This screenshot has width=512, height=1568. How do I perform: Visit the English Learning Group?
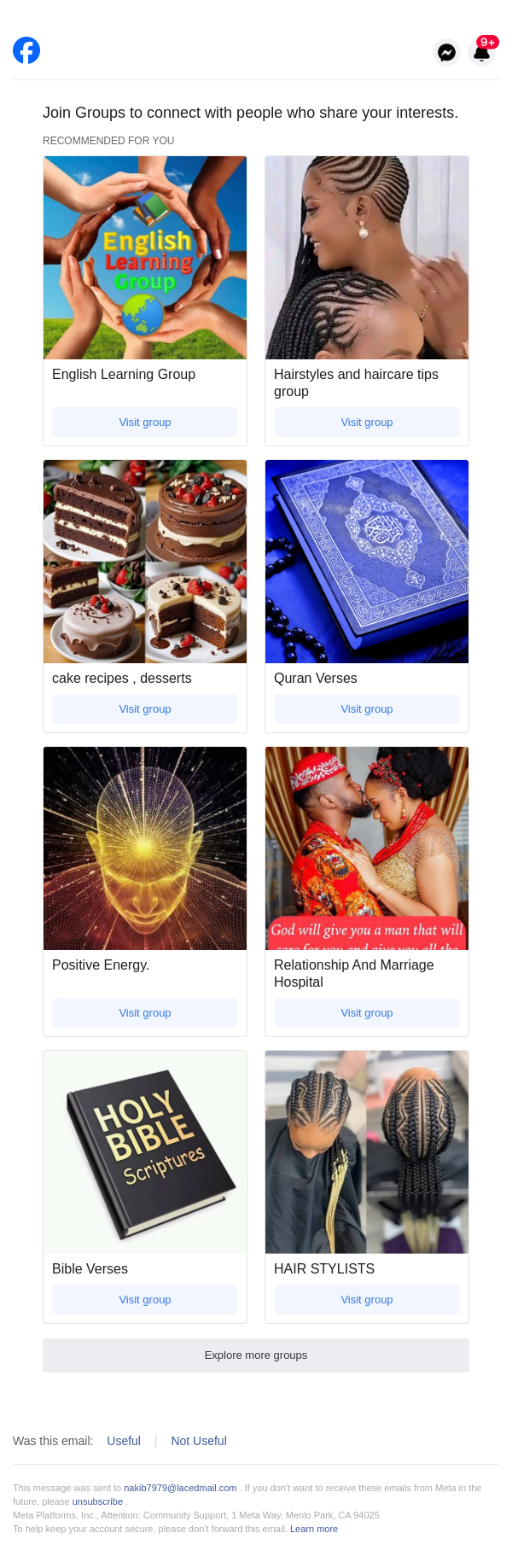point(145,423)
